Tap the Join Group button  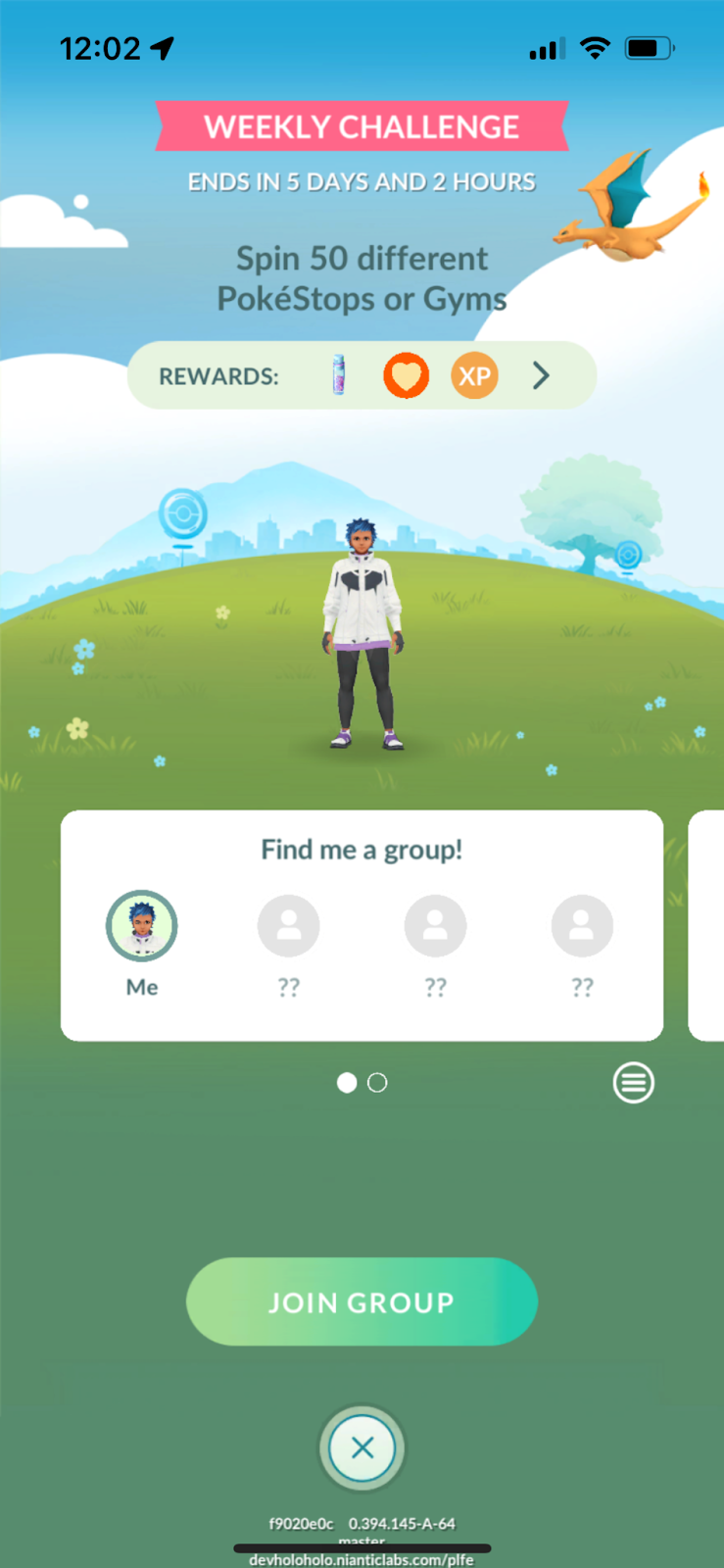[x=362, y=1301]
